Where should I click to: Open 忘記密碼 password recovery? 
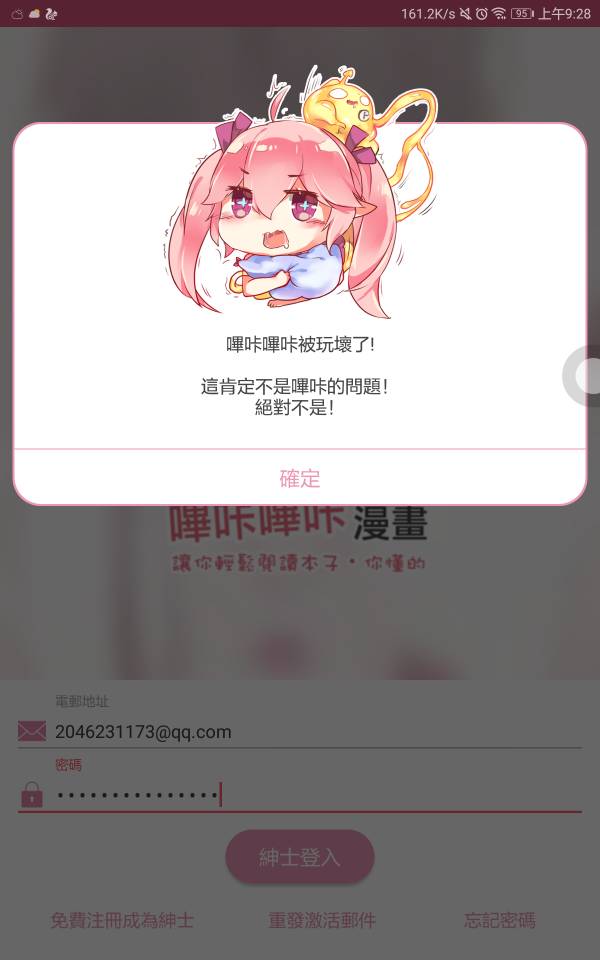click(499, 920)
